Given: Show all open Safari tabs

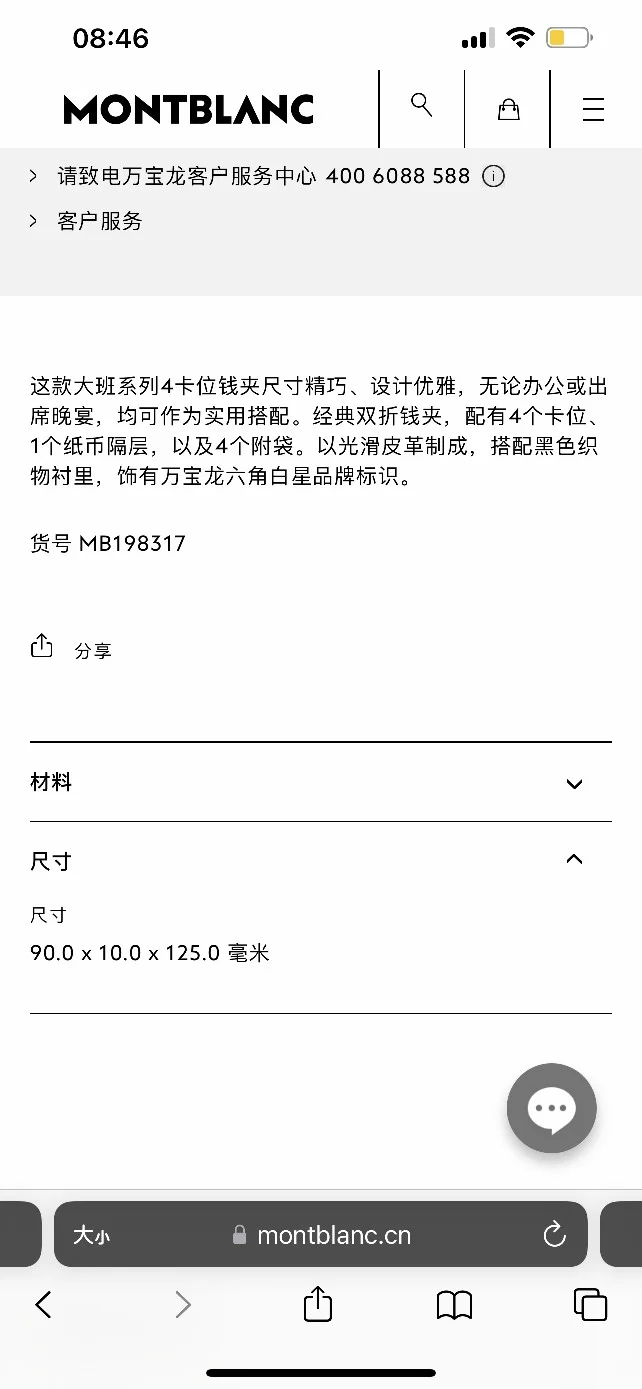Looking at the screenshot, I should point(590,1304).
